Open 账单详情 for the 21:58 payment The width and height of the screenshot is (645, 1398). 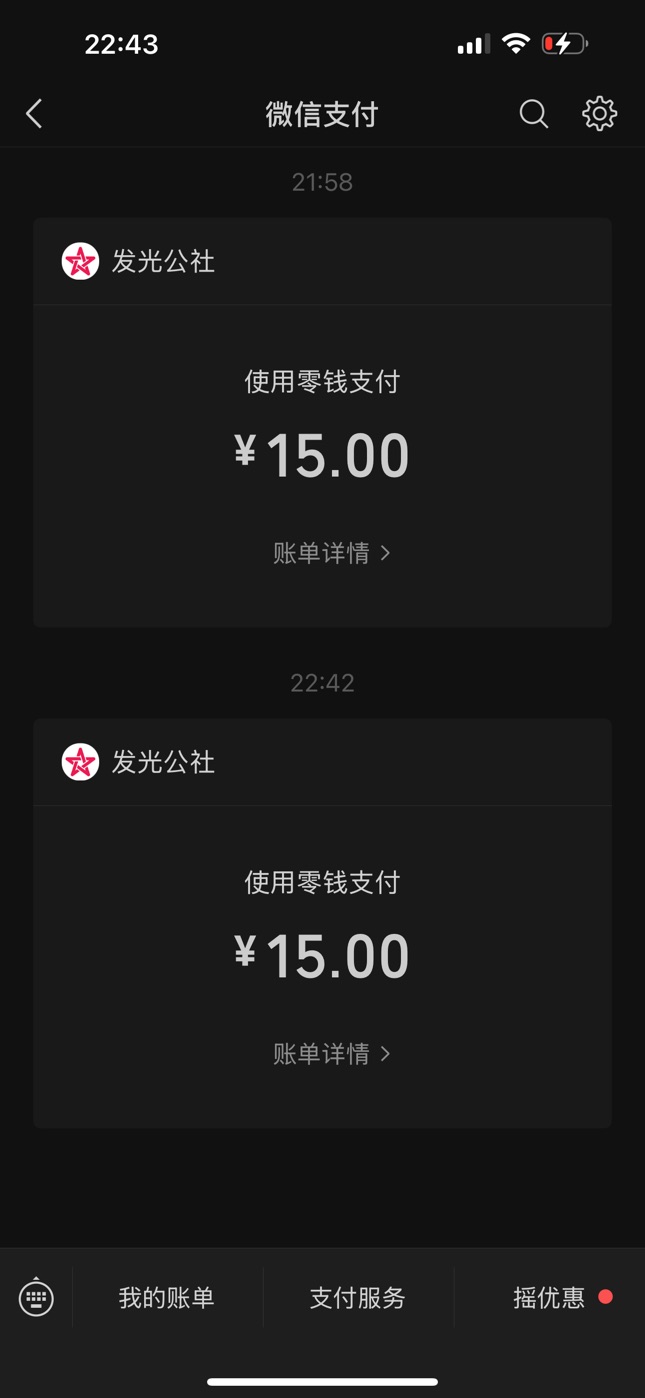[332, 553]
